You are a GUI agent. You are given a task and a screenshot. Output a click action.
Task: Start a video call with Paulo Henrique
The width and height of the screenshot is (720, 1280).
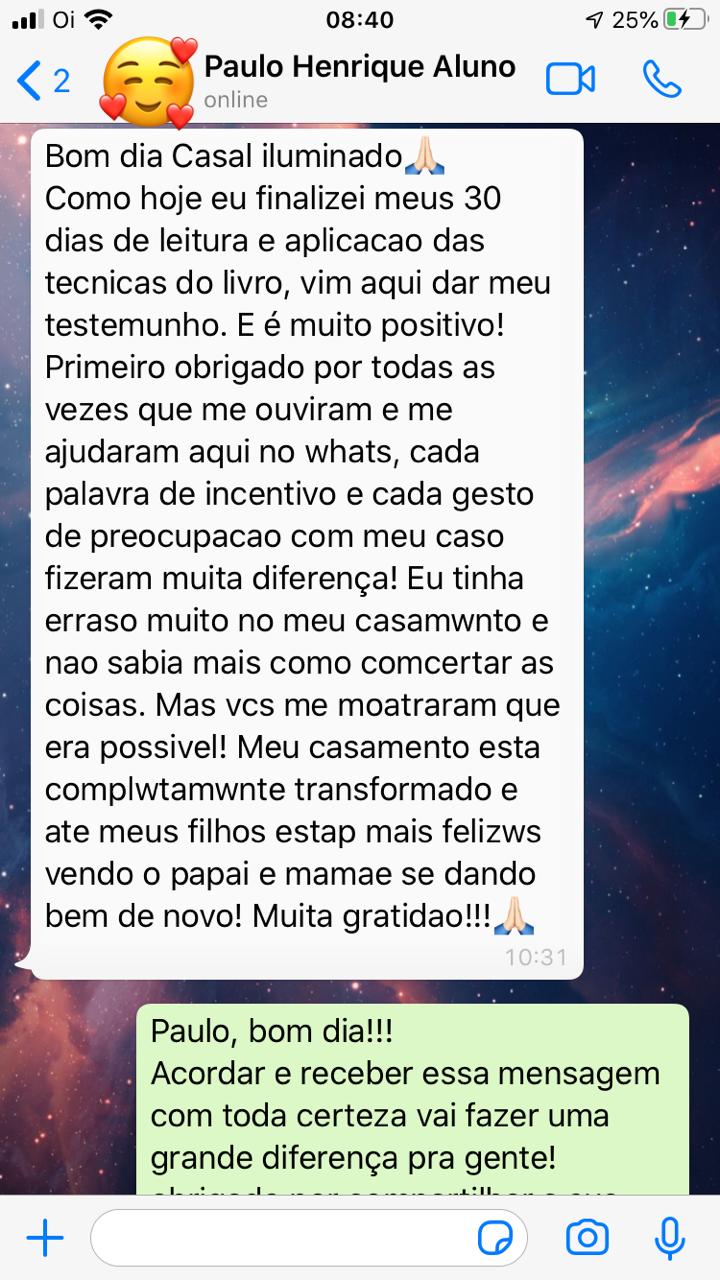pyautogui.click(x=570, y=80)
